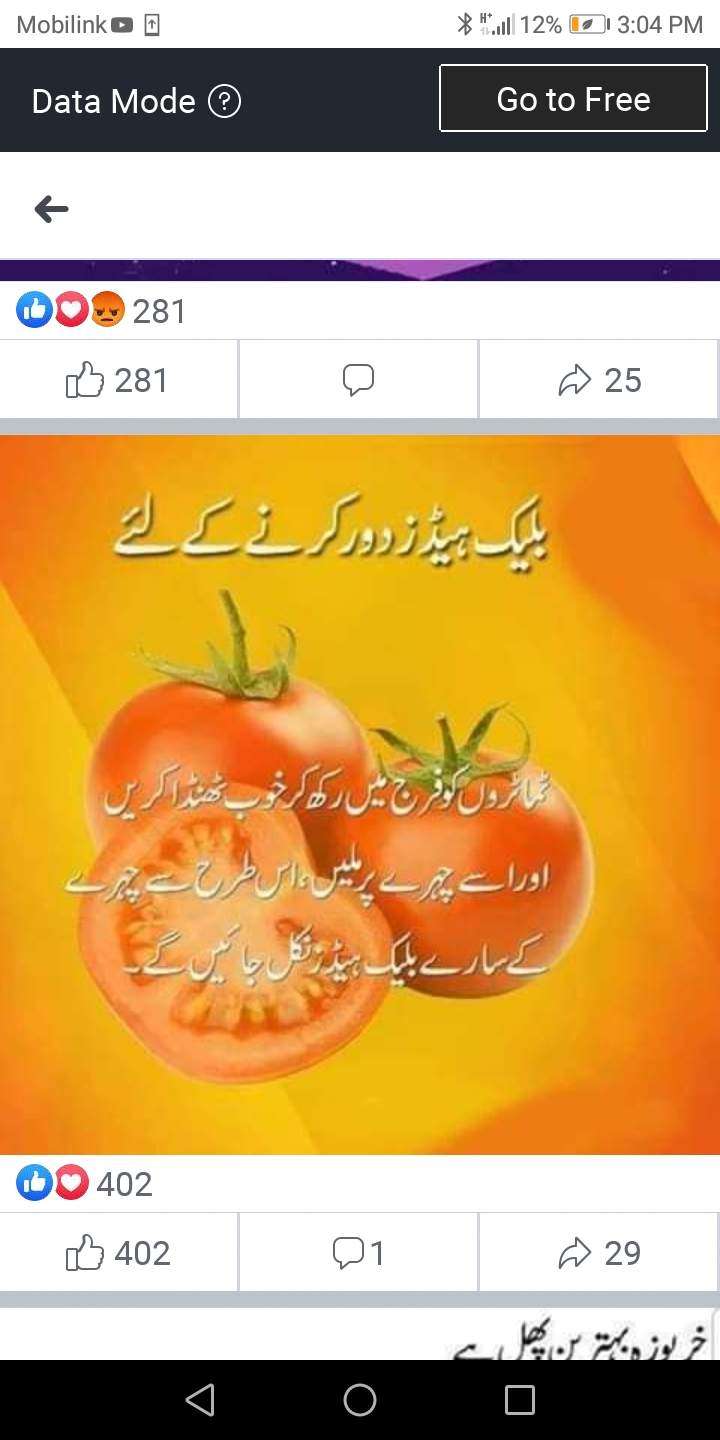The width and height of the screenshot is (720, 1440).
Task: Tap the system home button
Action: (360, 1400)
